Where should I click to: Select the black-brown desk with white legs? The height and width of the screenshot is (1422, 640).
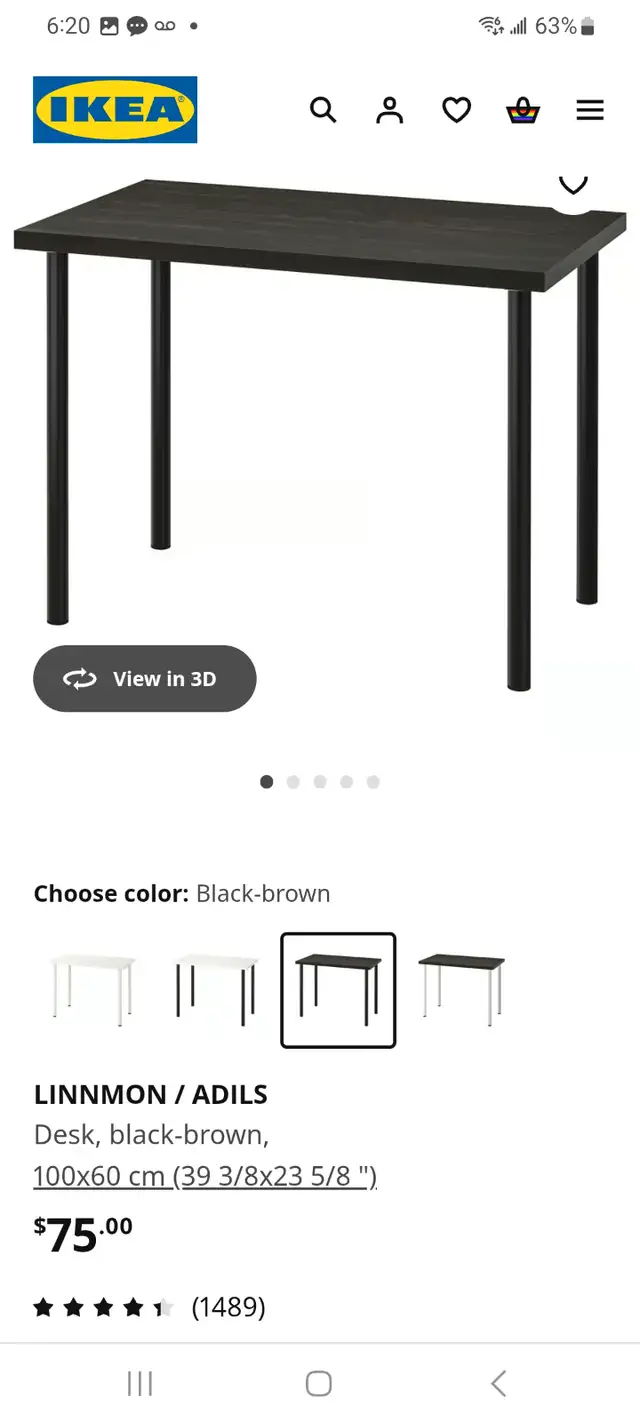(461, 990)
